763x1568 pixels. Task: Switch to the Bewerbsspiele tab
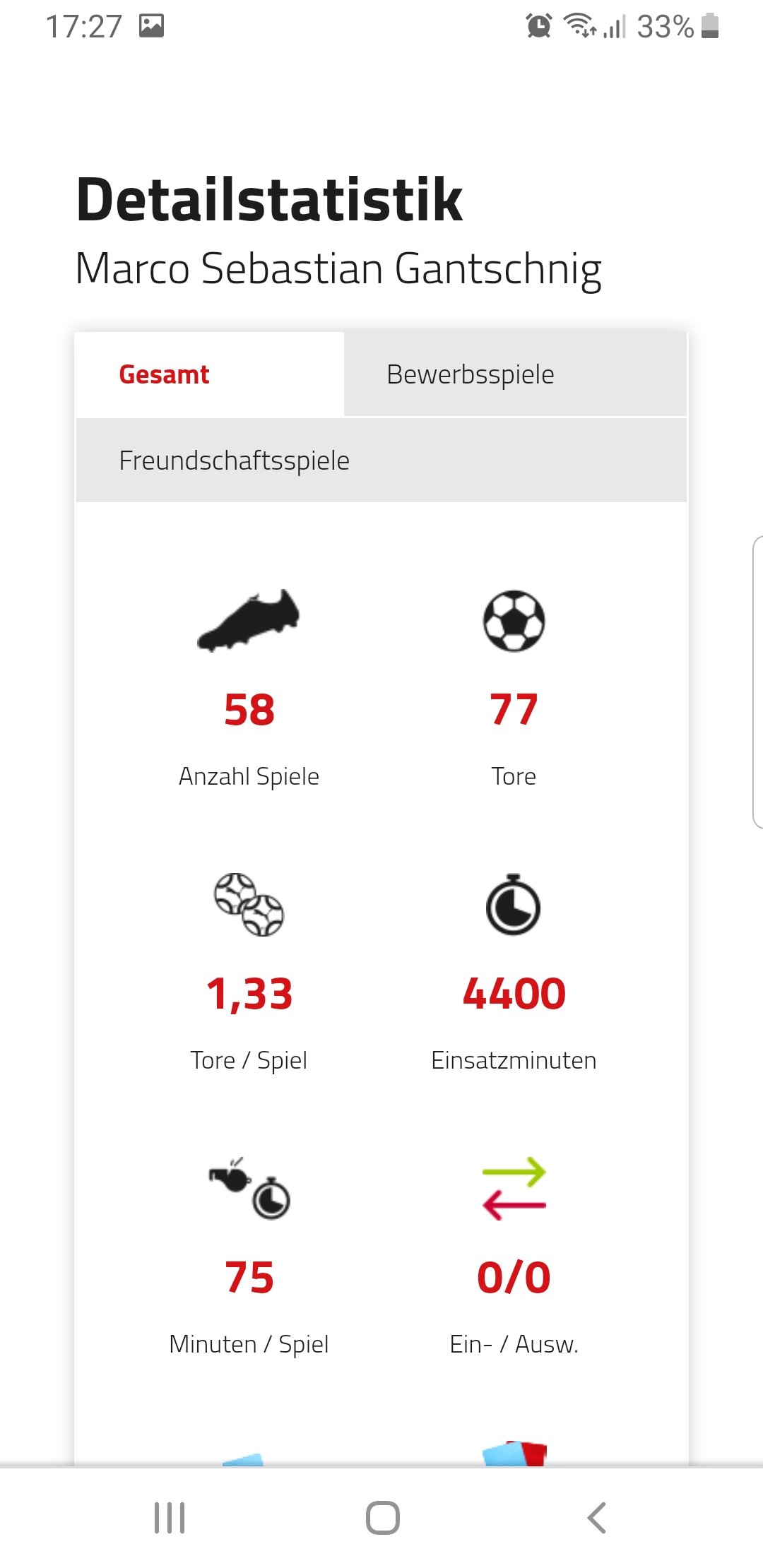(x=515, y=374)
